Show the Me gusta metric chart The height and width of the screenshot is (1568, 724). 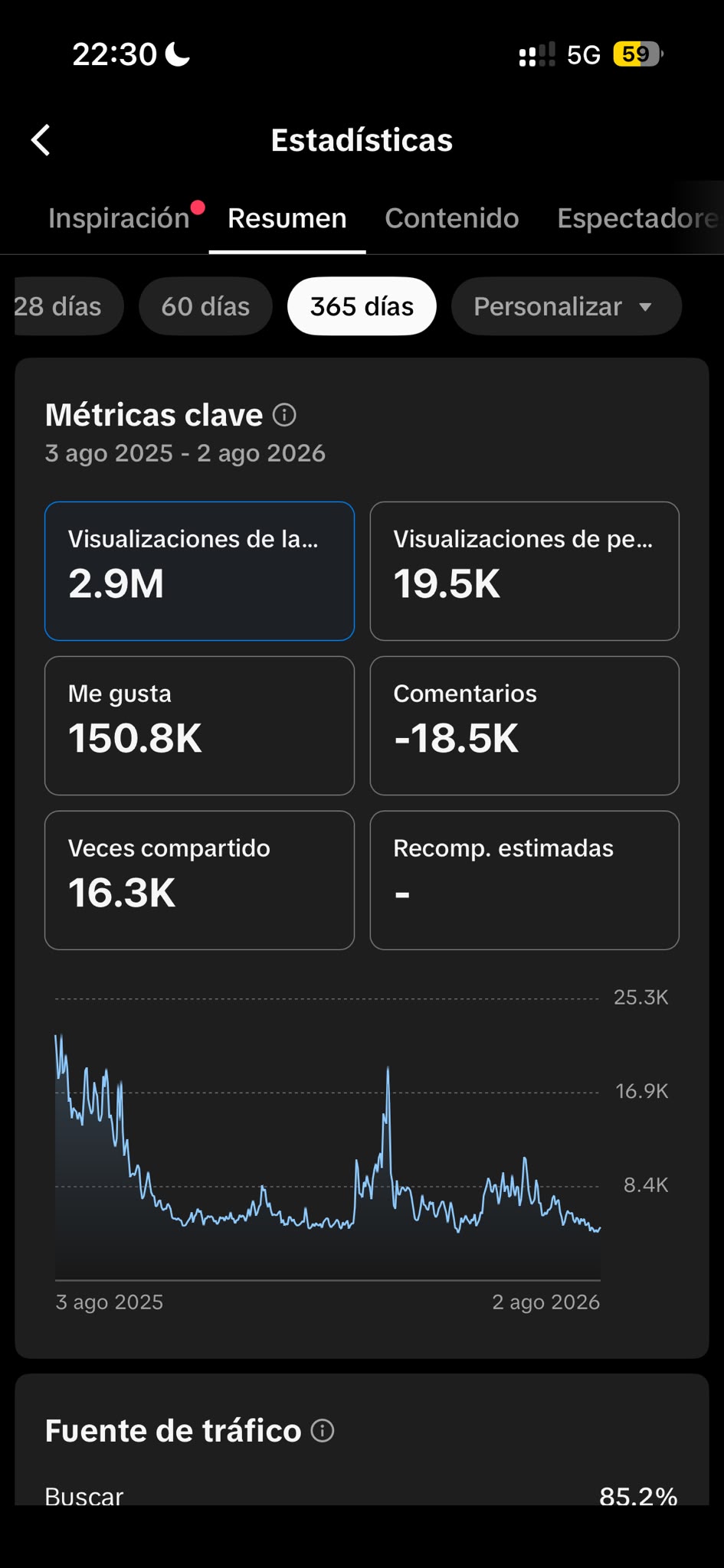point(199,726)
